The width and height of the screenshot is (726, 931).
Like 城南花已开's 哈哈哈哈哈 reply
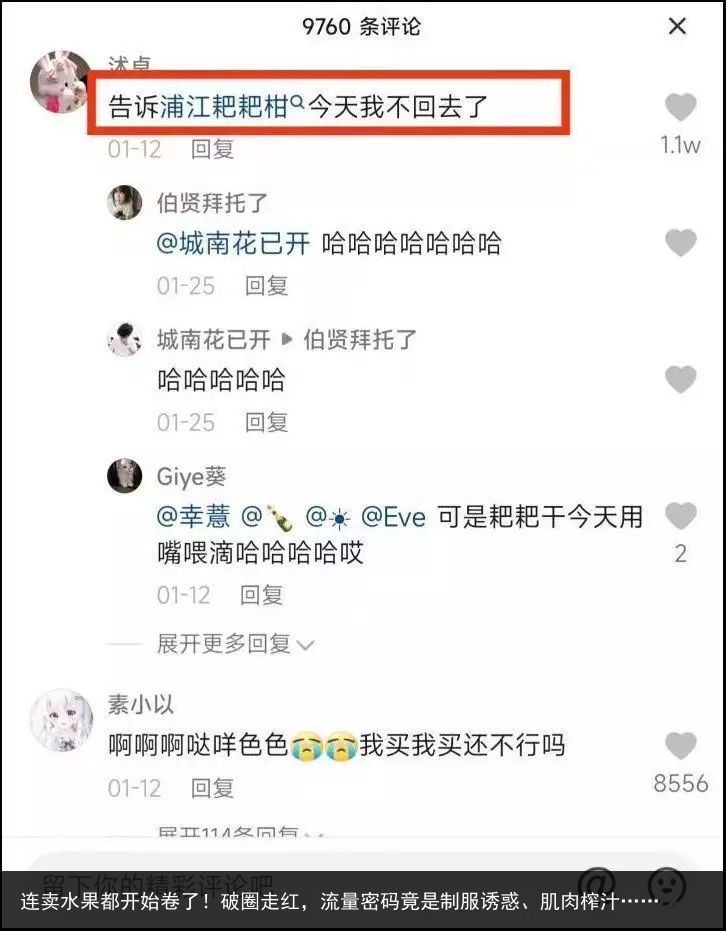point(680,379)
